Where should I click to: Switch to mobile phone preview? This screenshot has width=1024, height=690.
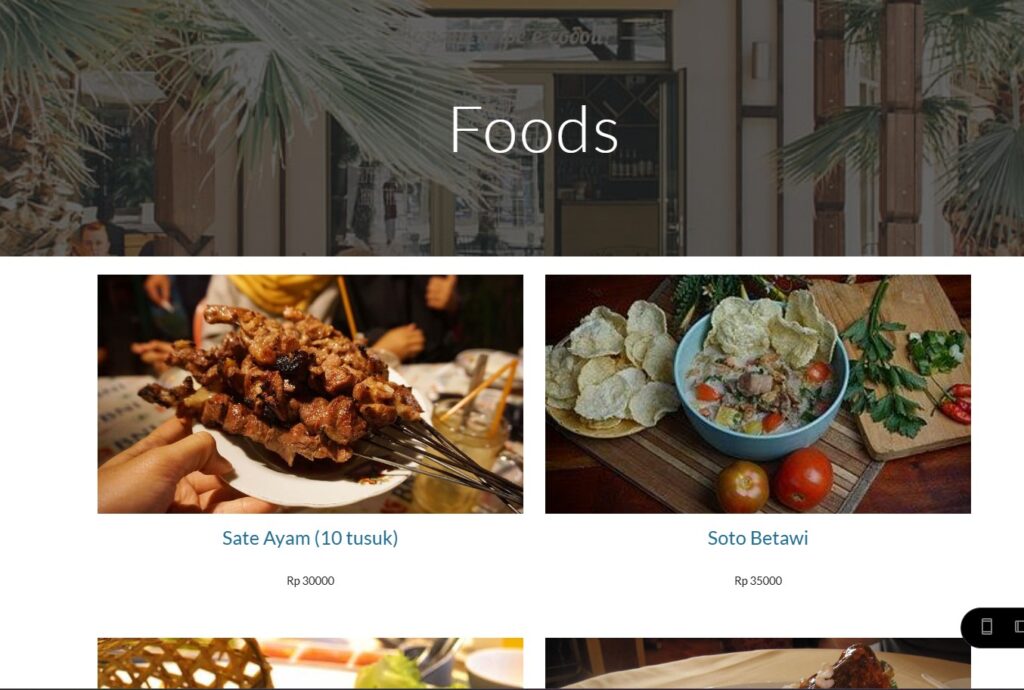987,627
